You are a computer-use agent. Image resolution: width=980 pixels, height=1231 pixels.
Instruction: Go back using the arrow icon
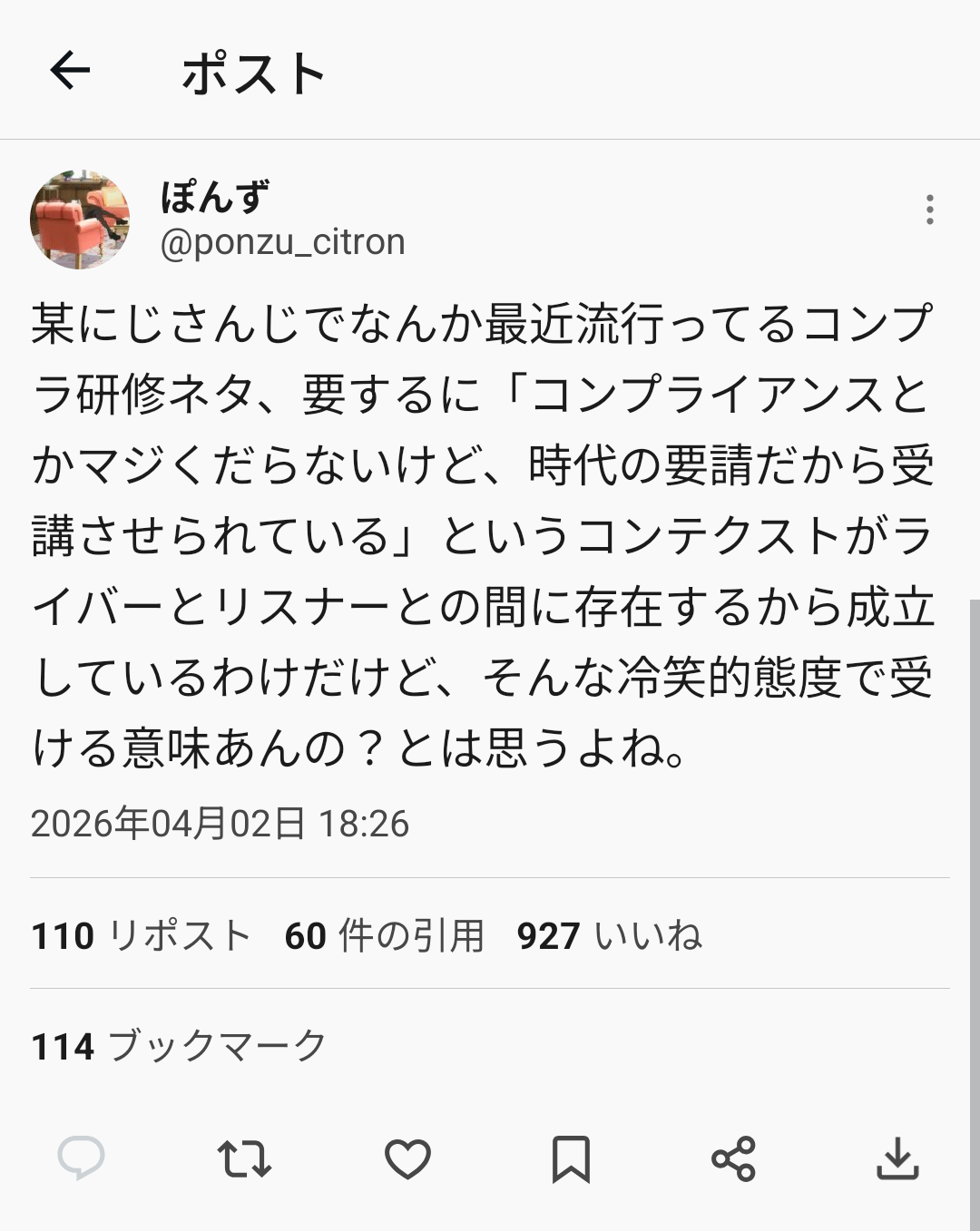70,71
